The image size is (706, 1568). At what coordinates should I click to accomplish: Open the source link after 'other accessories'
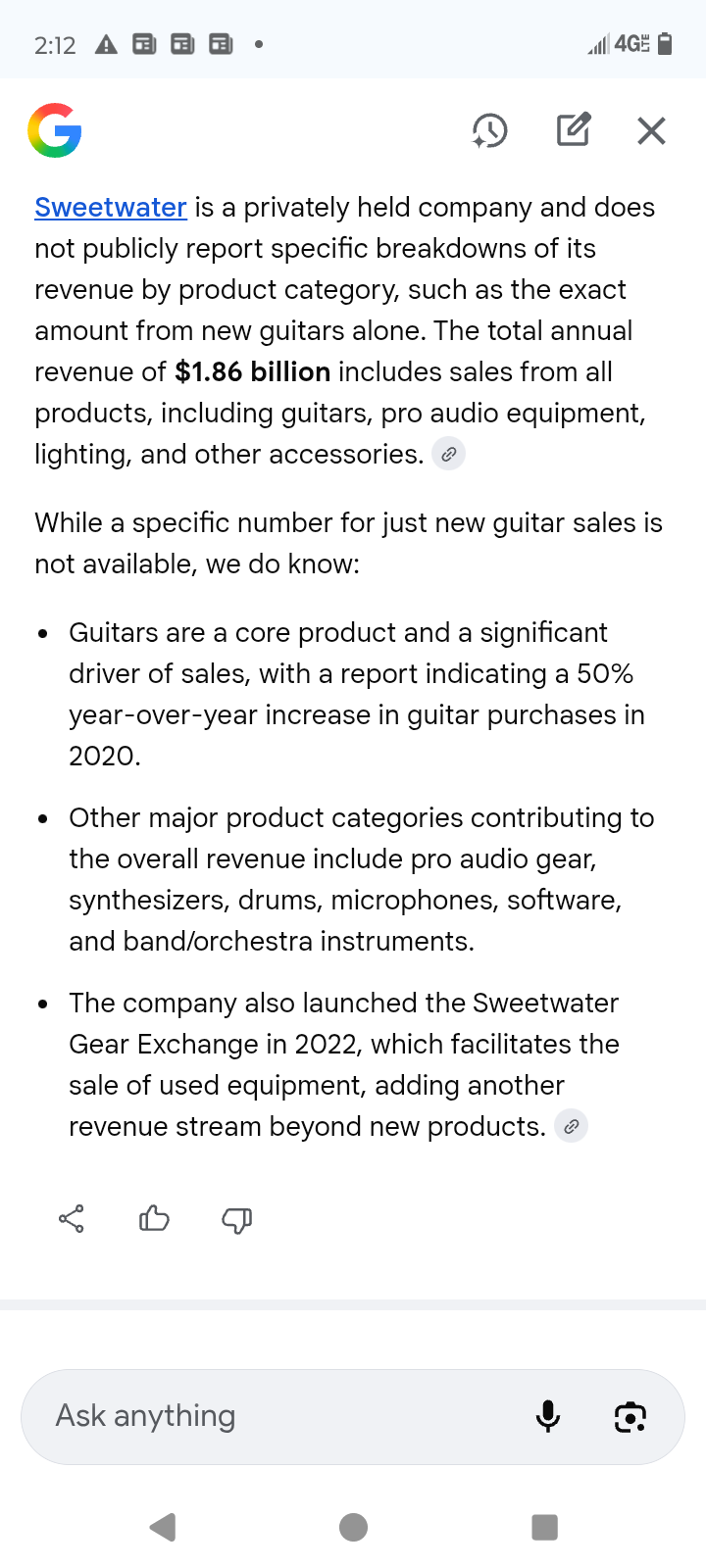(x=449, y=455)
